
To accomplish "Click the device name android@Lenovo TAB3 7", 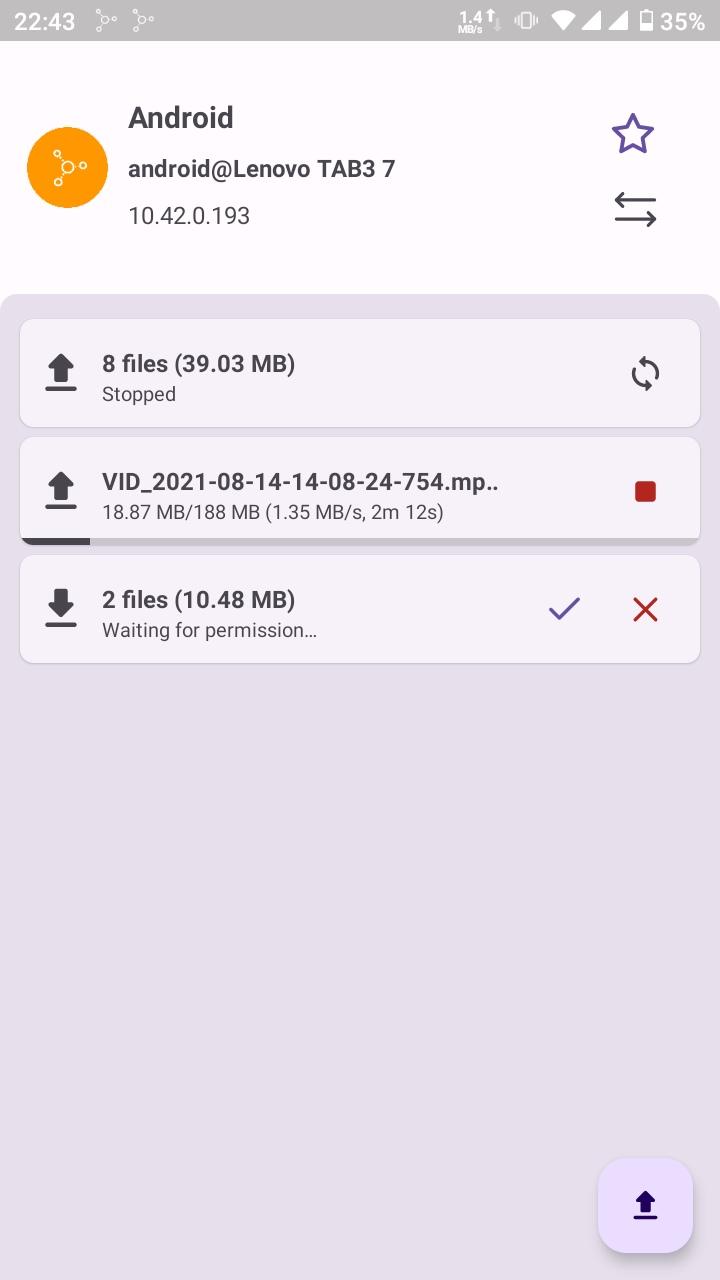I will pos(262,168).
